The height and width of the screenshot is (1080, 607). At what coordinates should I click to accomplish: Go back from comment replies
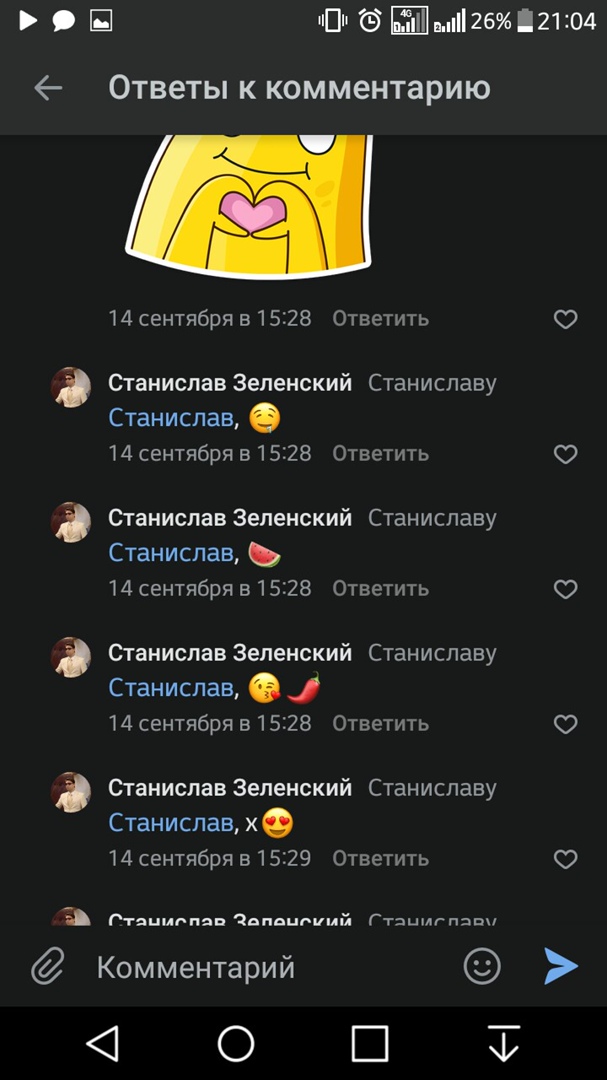tap(48, 88)
